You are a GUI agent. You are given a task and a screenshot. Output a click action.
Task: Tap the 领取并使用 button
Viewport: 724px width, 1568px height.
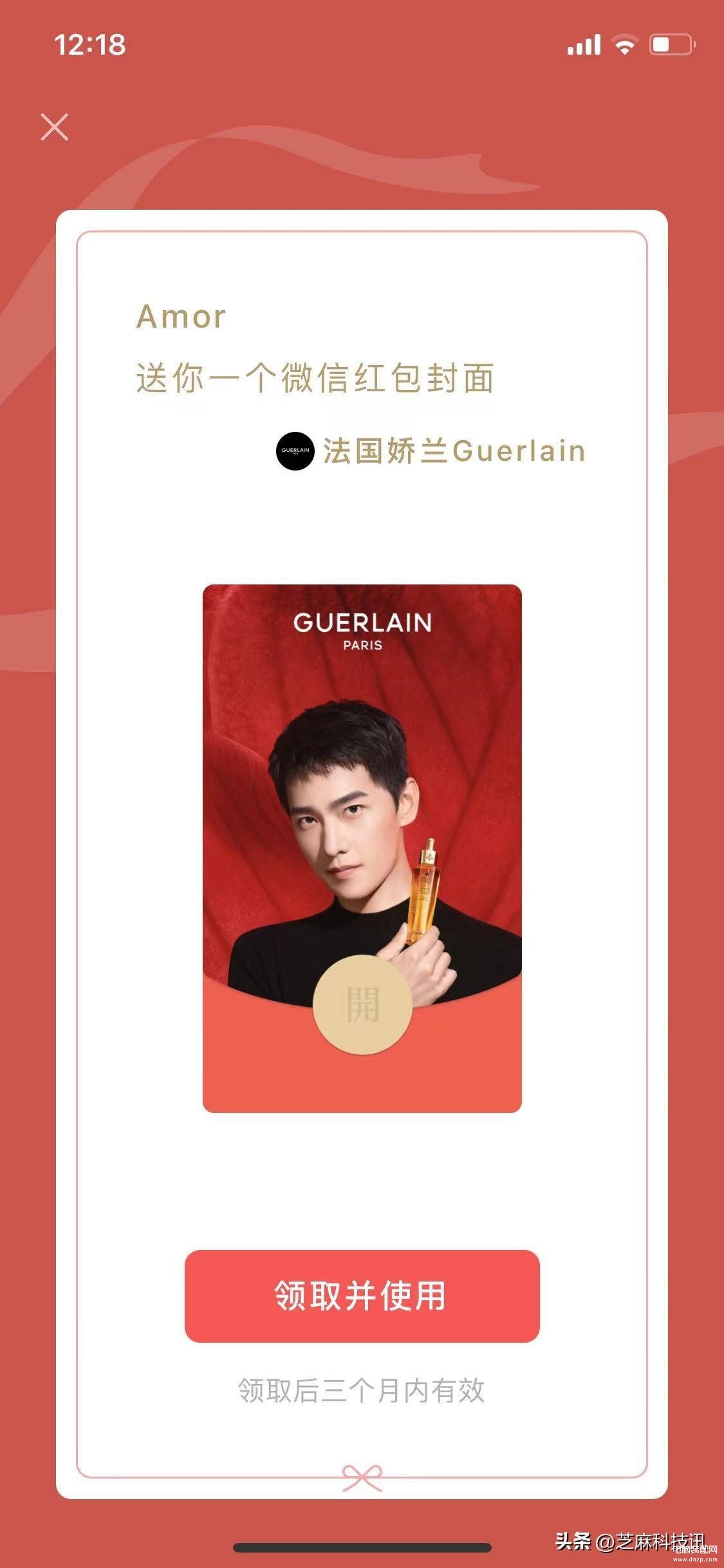coord(362,1296)
